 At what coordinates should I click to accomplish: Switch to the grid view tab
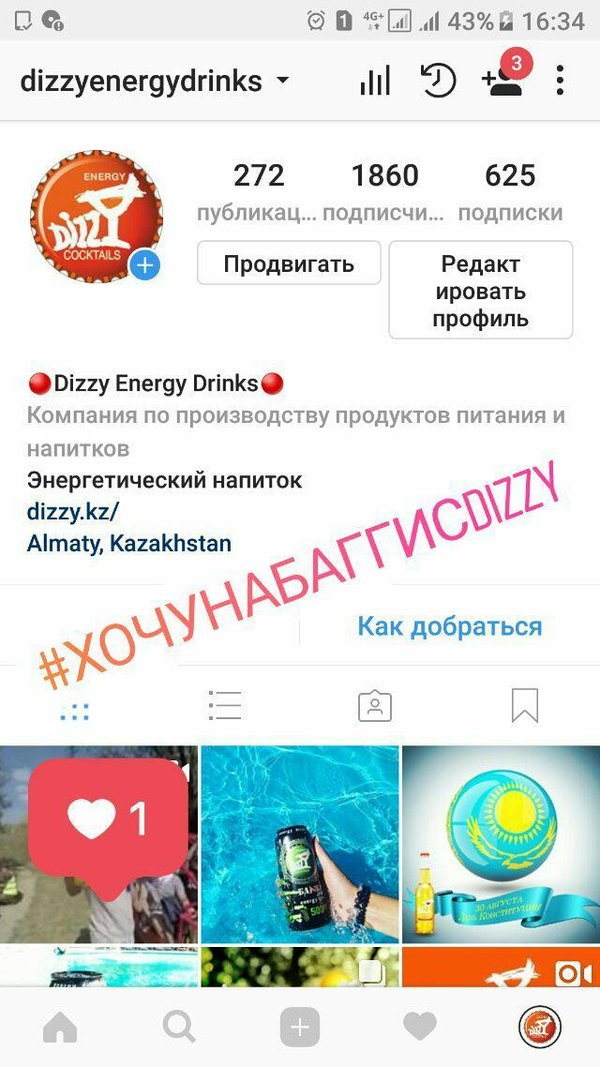pos(75,707)
